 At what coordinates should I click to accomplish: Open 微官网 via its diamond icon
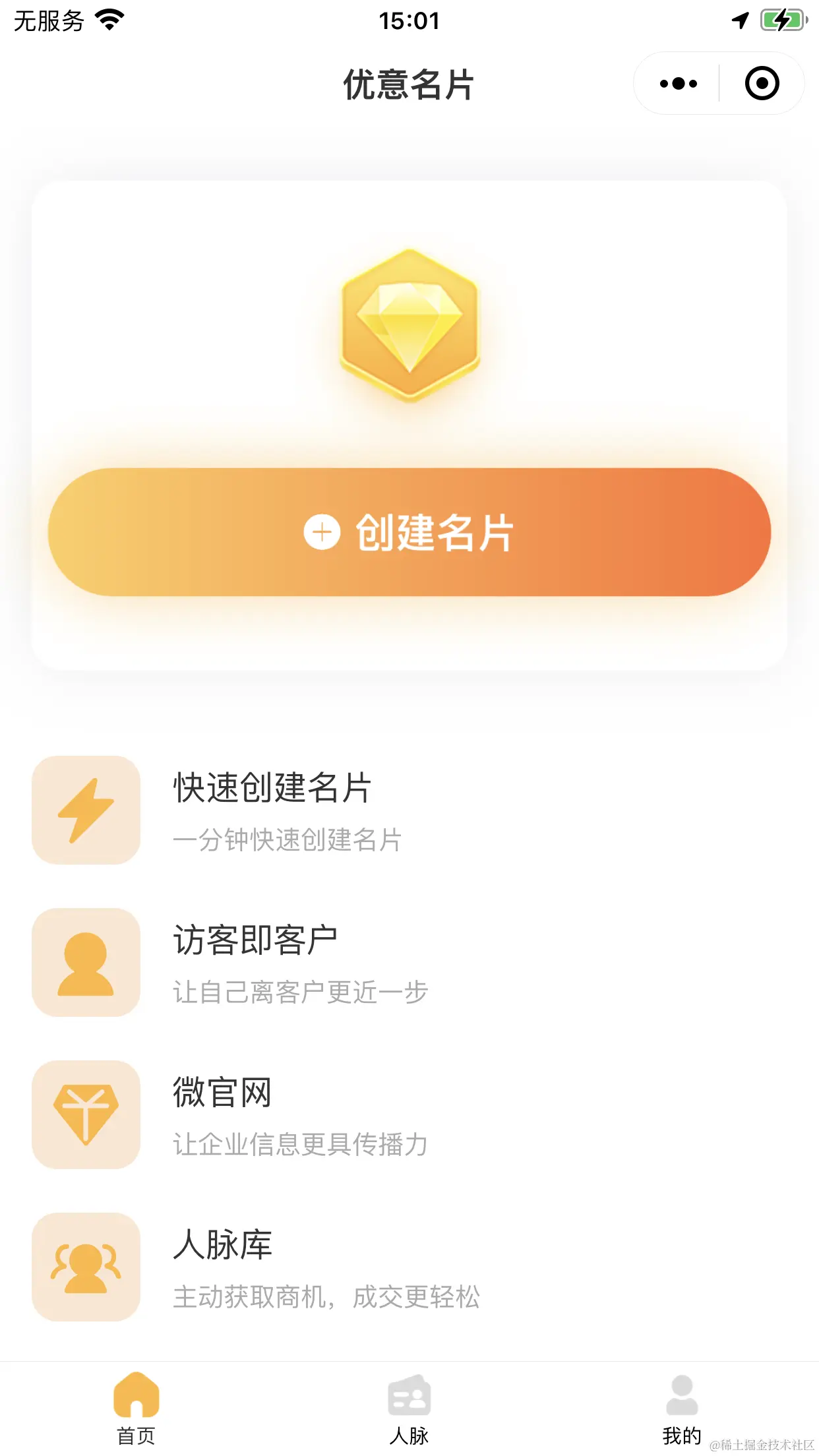(85, 1116)
